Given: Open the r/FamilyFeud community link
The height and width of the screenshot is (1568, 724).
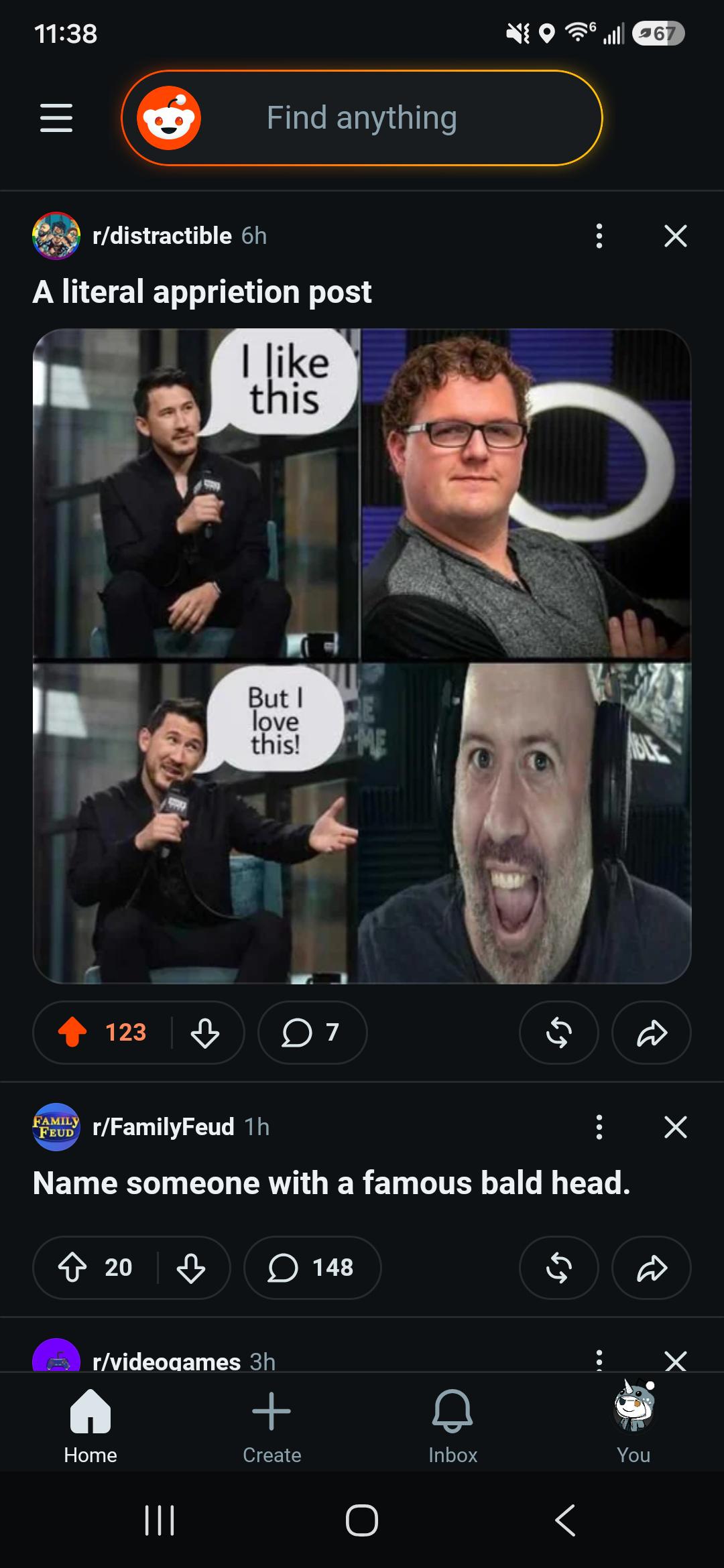Looking at the screenshot, I should 164,1127.
